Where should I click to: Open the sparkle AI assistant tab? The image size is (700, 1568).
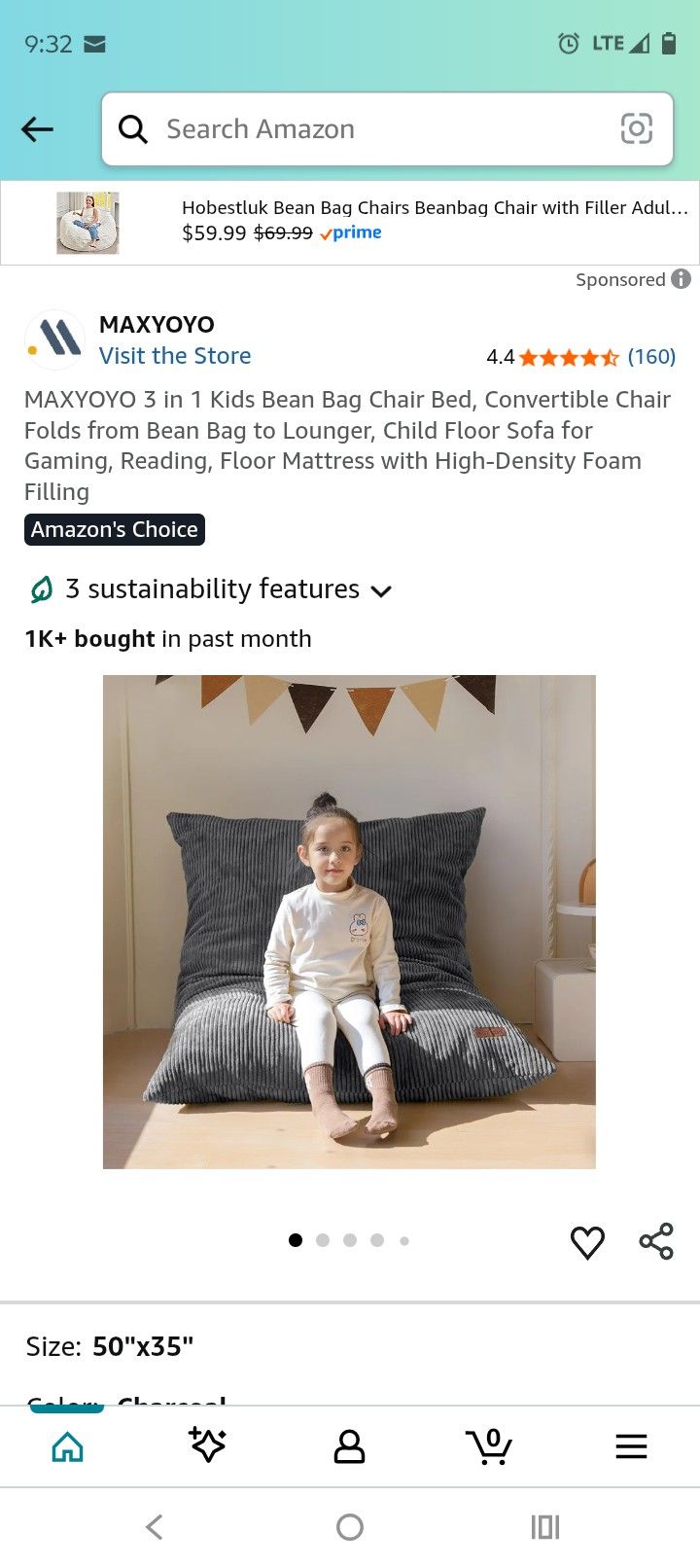tap(207, 1445)
